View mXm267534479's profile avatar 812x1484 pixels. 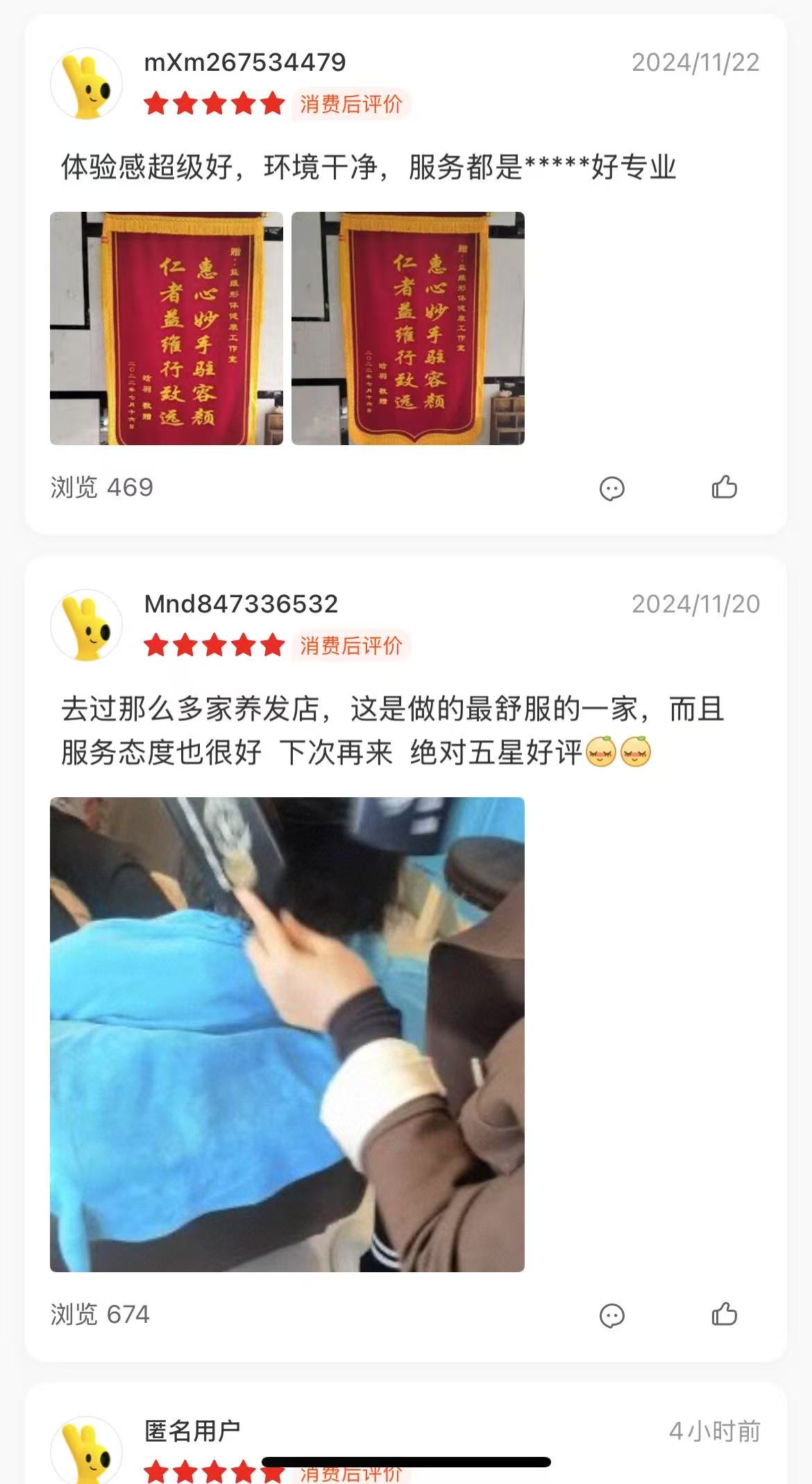(x=87, y=83)
